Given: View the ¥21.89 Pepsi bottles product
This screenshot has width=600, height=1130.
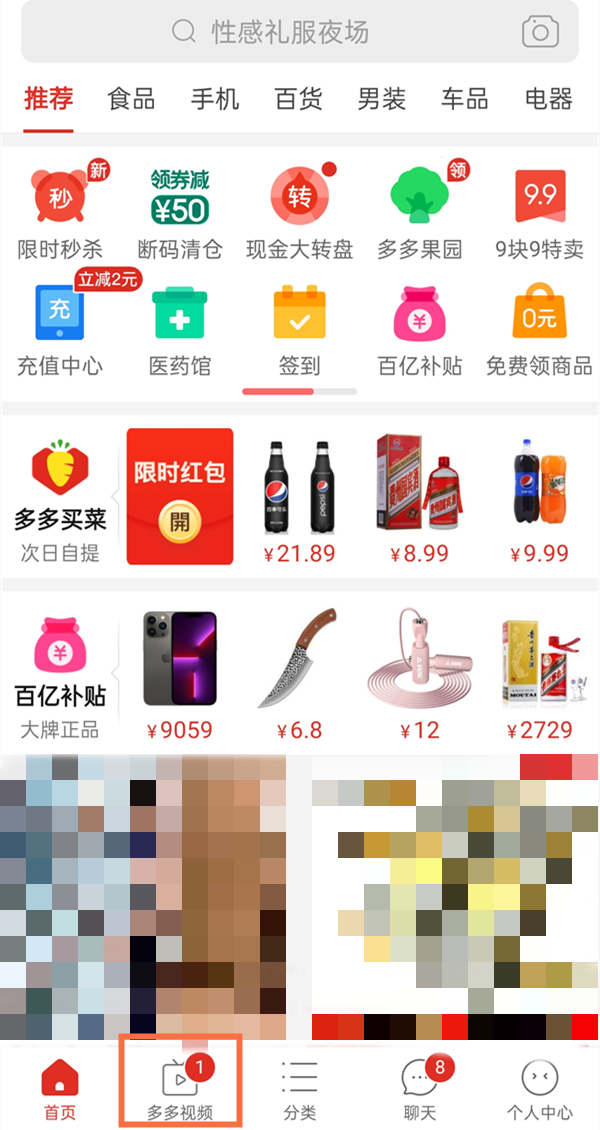Looking at the screenshot, I should [x=297, y=495].
